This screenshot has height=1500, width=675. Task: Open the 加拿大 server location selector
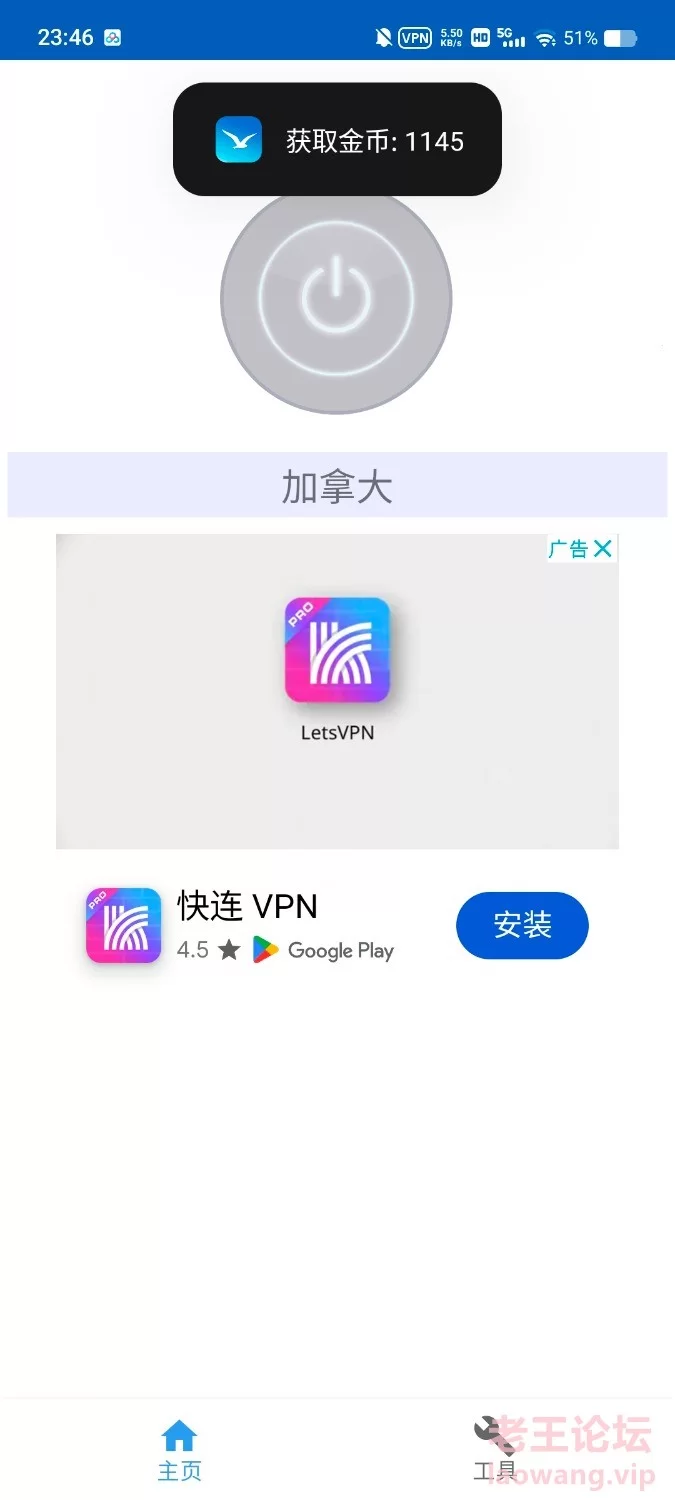click(x=337, y=485)
